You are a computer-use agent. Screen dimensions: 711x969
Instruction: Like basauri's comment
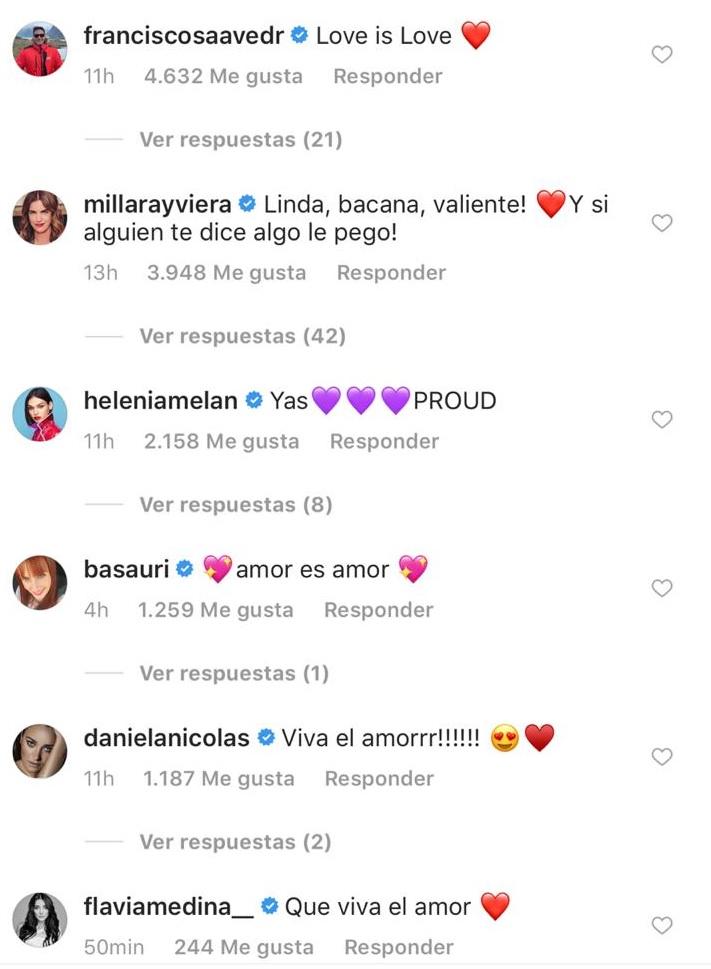[x=662, y=589]
